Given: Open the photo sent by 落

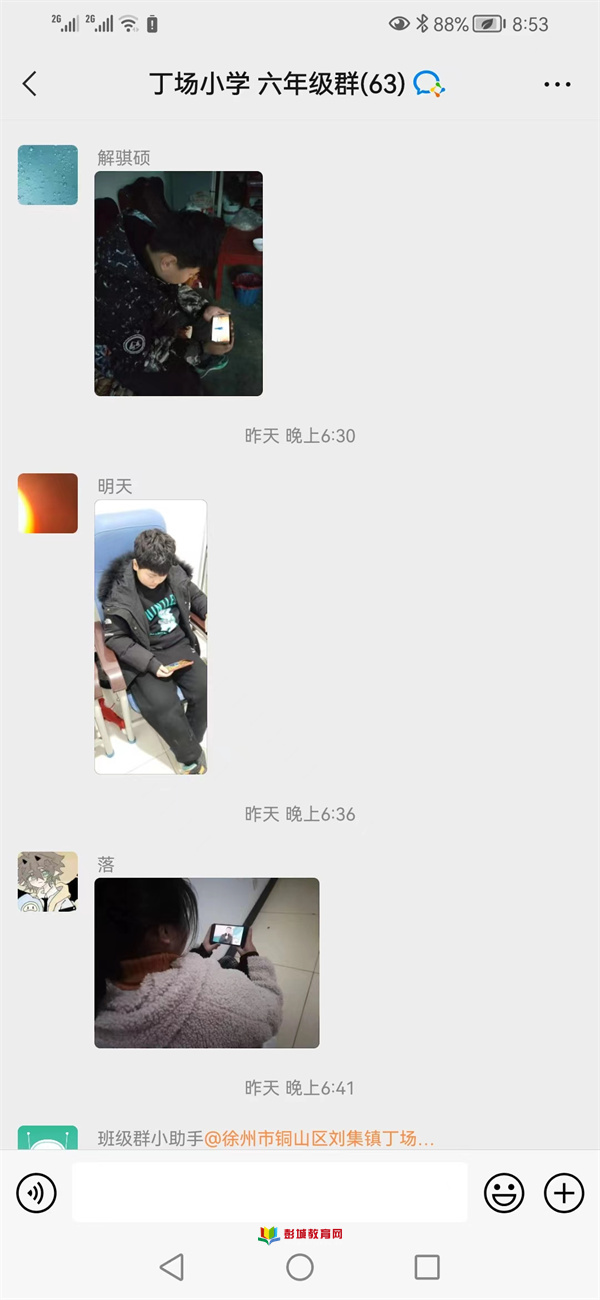Looking at the screenshot, I should (207, 962).
